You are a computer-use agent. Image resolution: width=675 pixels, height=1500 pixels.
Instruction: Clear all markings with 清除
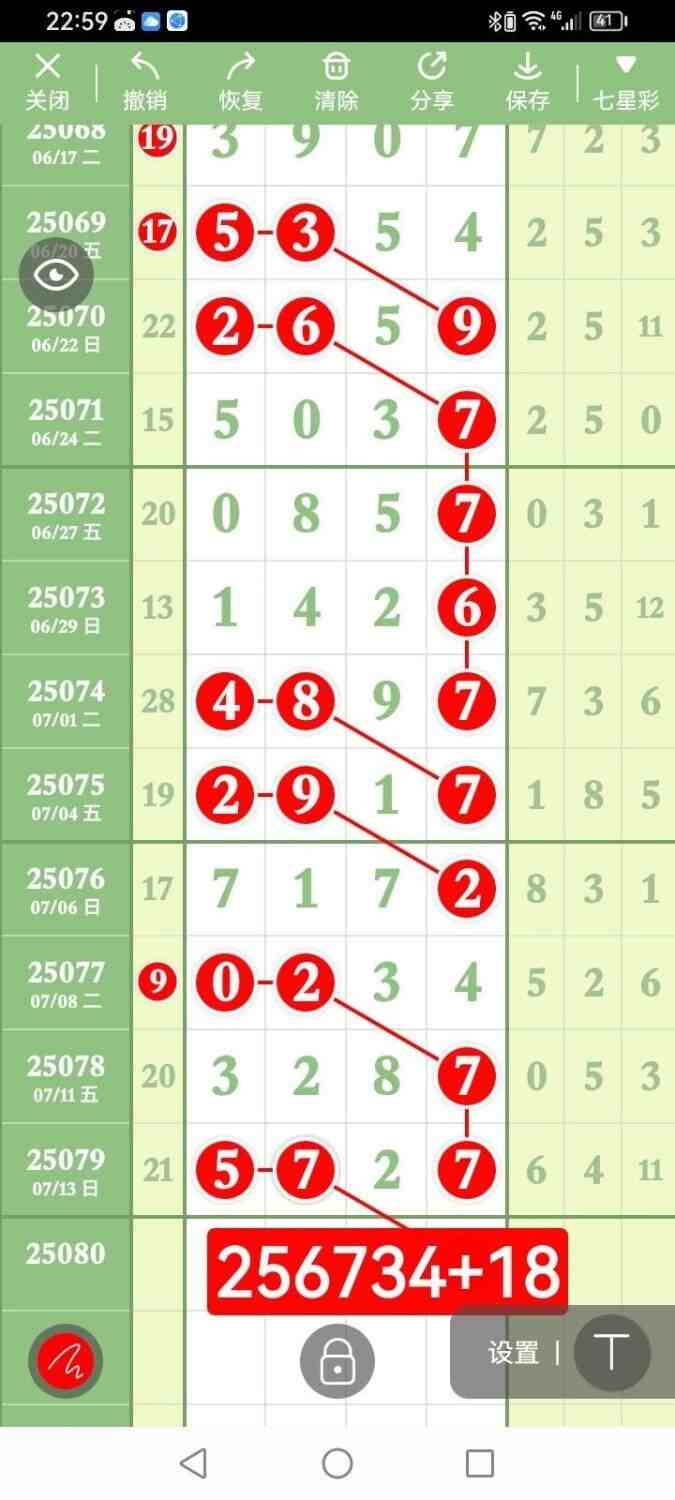point(336,82)
